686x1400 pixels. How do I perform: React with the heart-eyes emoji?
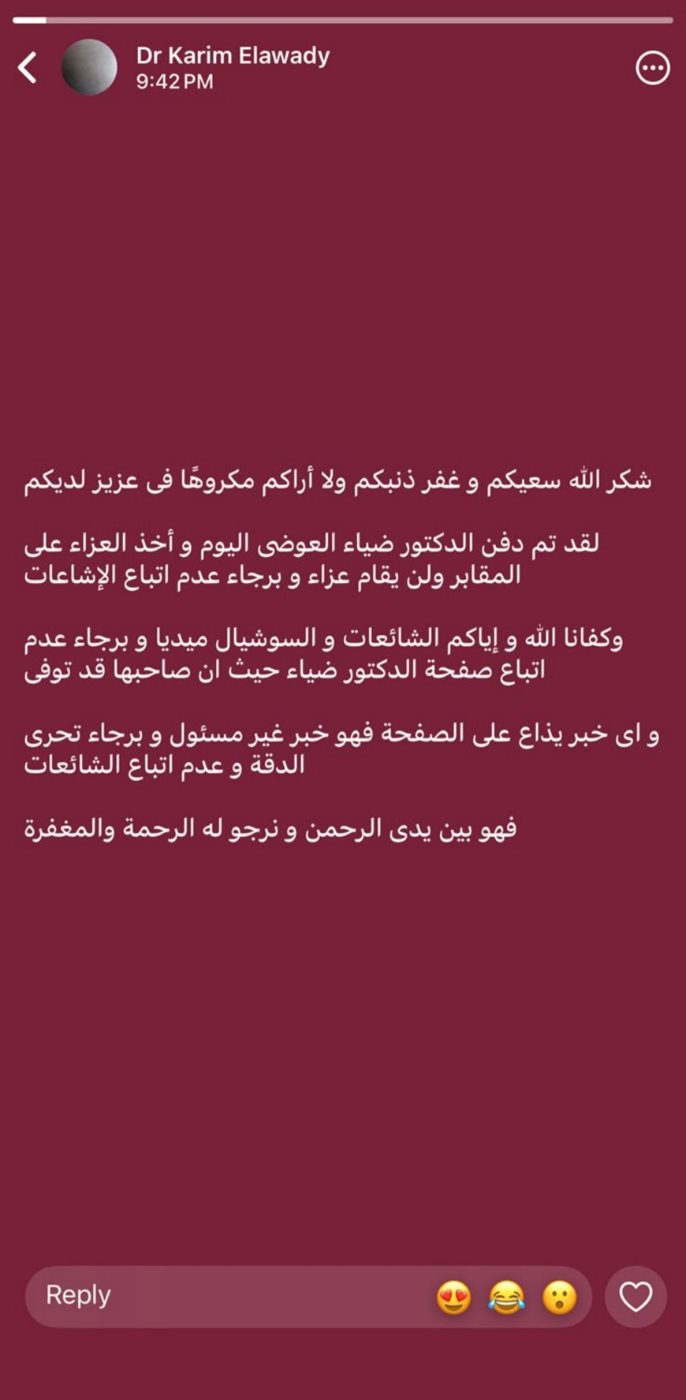(454, 1298)
